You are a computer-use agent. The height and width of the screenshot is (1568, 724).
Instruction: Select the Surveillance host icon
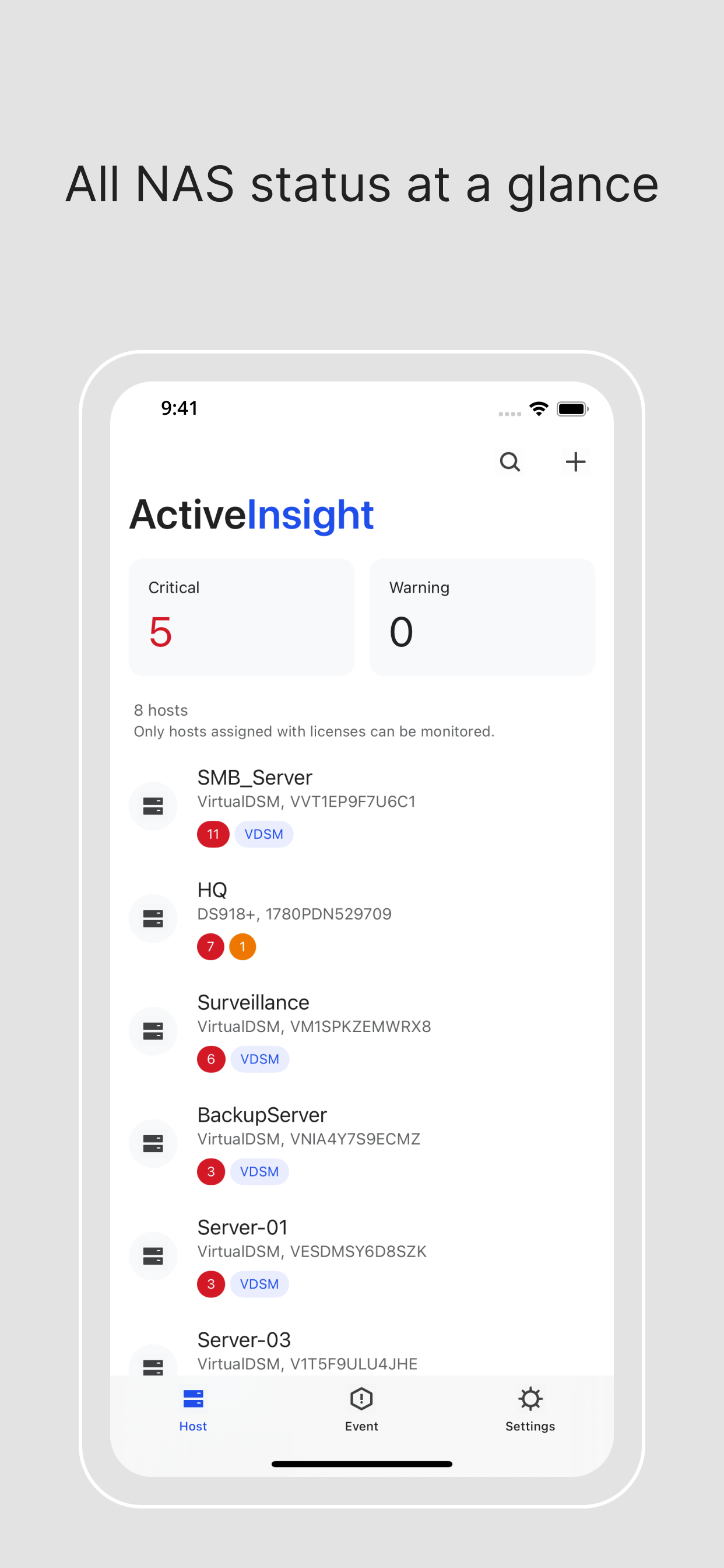click(x=153, y=1031)
